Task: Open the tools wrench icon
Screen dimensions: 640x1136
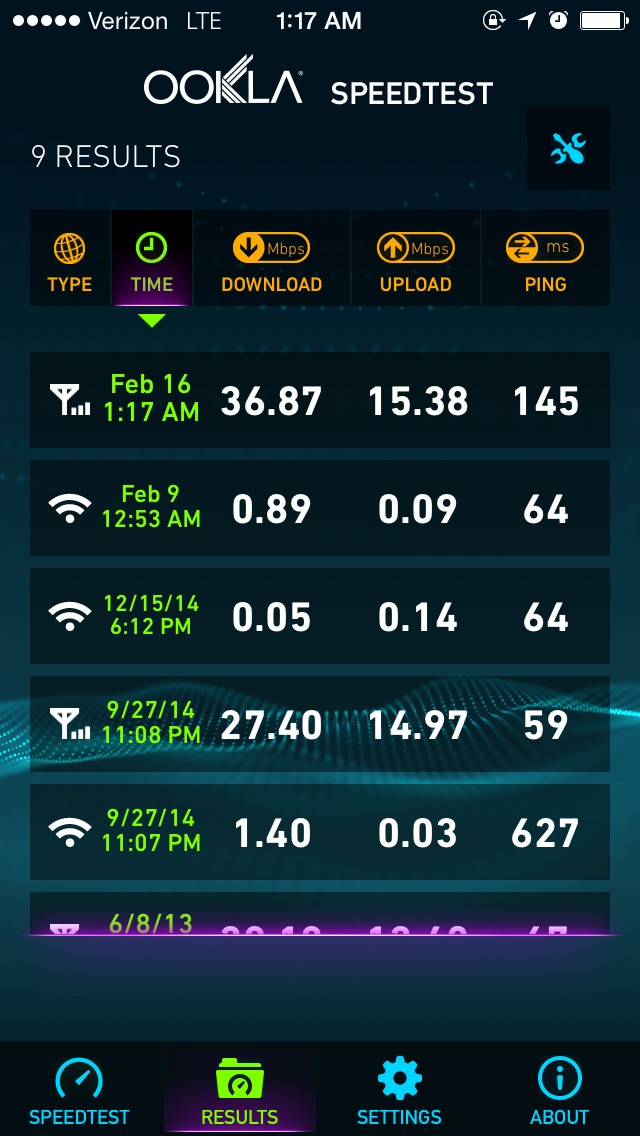Action: tap(568, 149)
